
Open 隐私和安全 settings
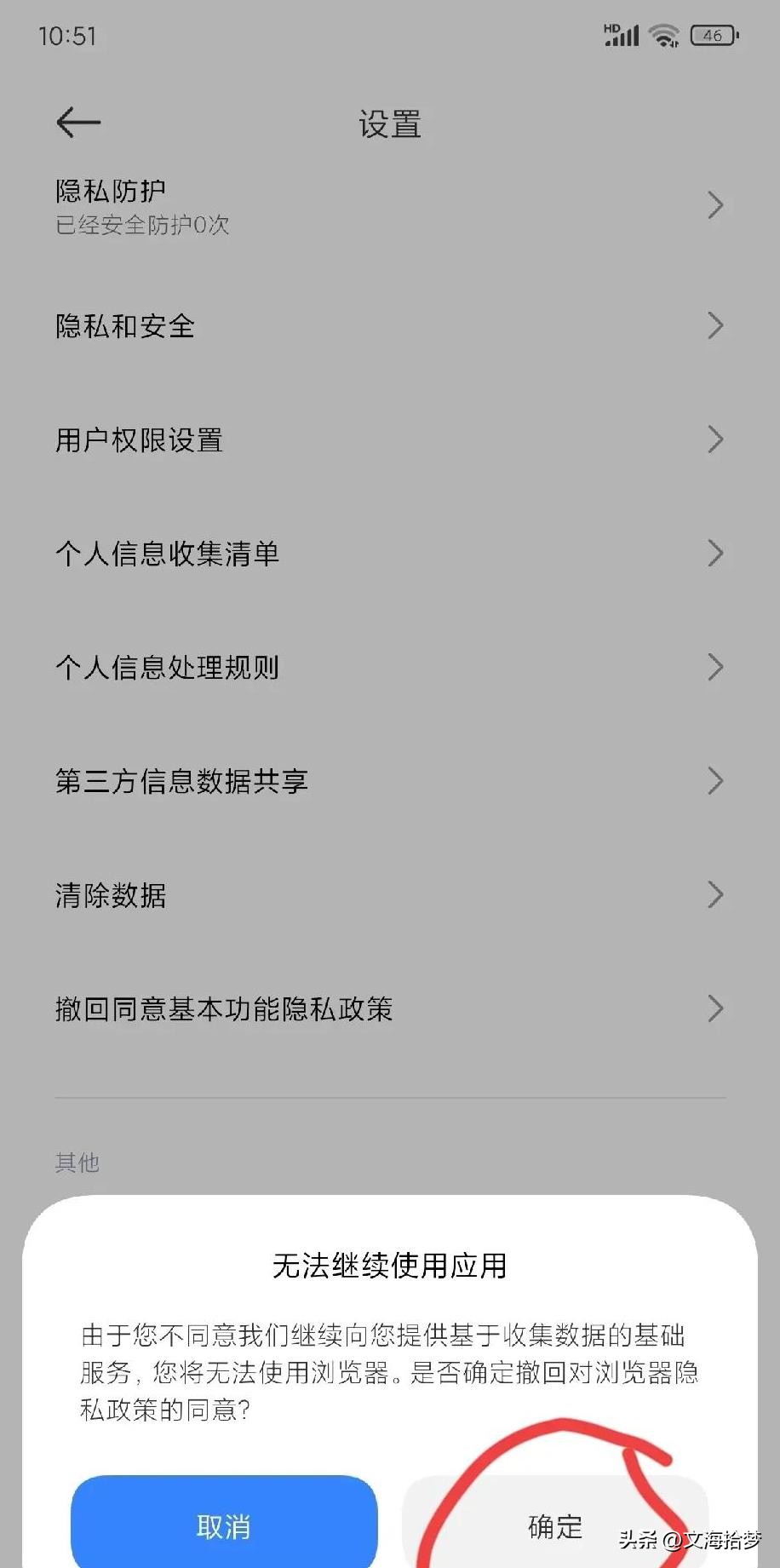coord(389,325)
